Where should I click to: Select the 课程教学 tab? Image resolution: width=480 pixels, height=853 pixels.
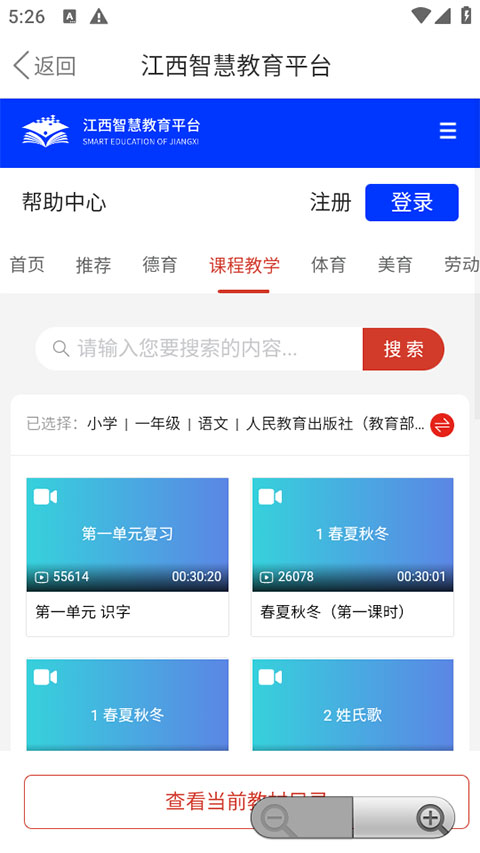click(x=244, y=265)
